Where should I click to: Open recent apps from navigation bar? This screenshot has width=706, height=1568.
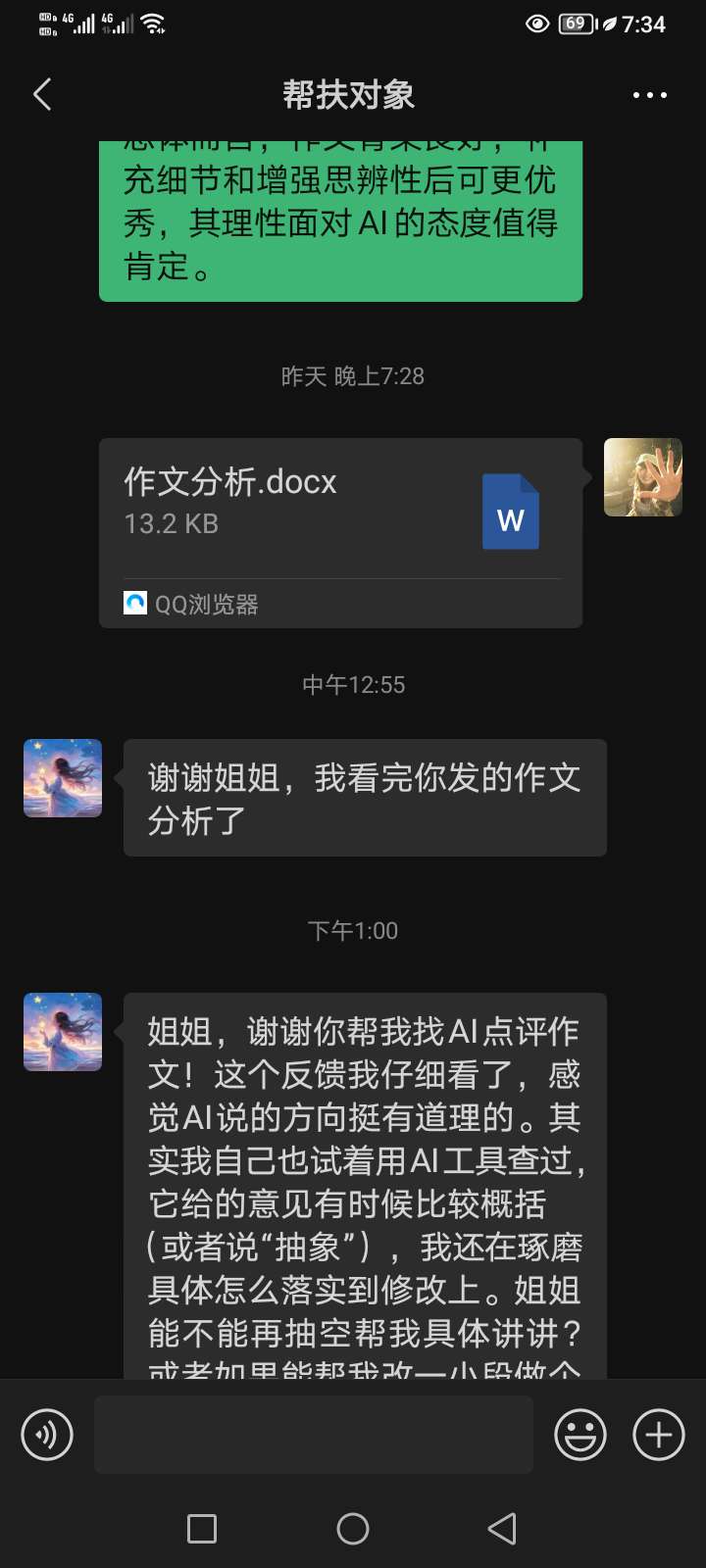pos(202,1529)
